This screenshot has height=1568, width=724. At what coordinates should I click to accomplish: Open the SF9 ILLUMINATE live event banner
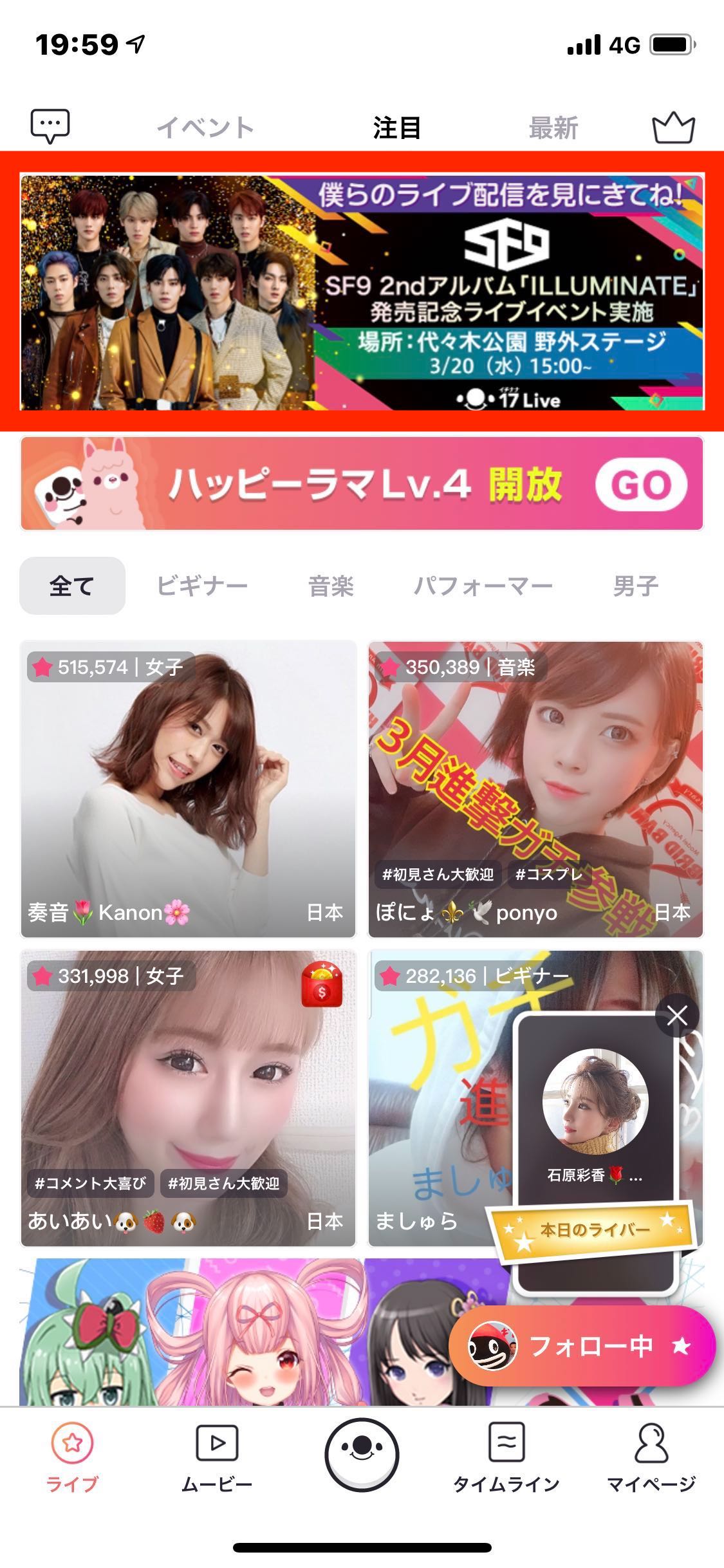click(362, 292)
